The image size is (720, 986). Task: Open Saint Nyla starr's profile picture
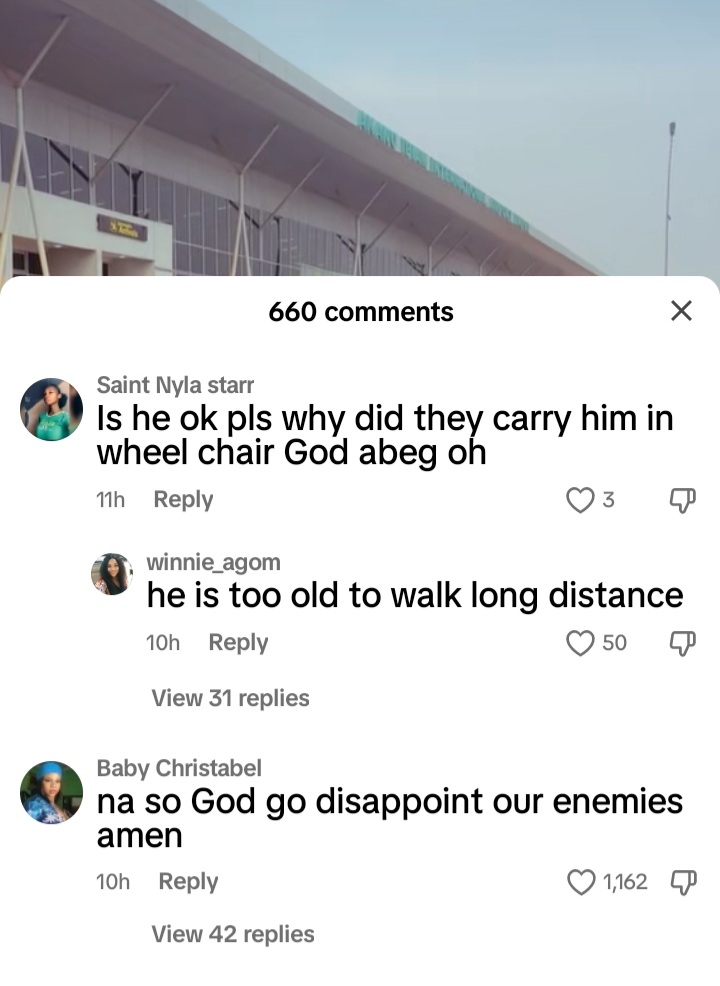[52, 410]
